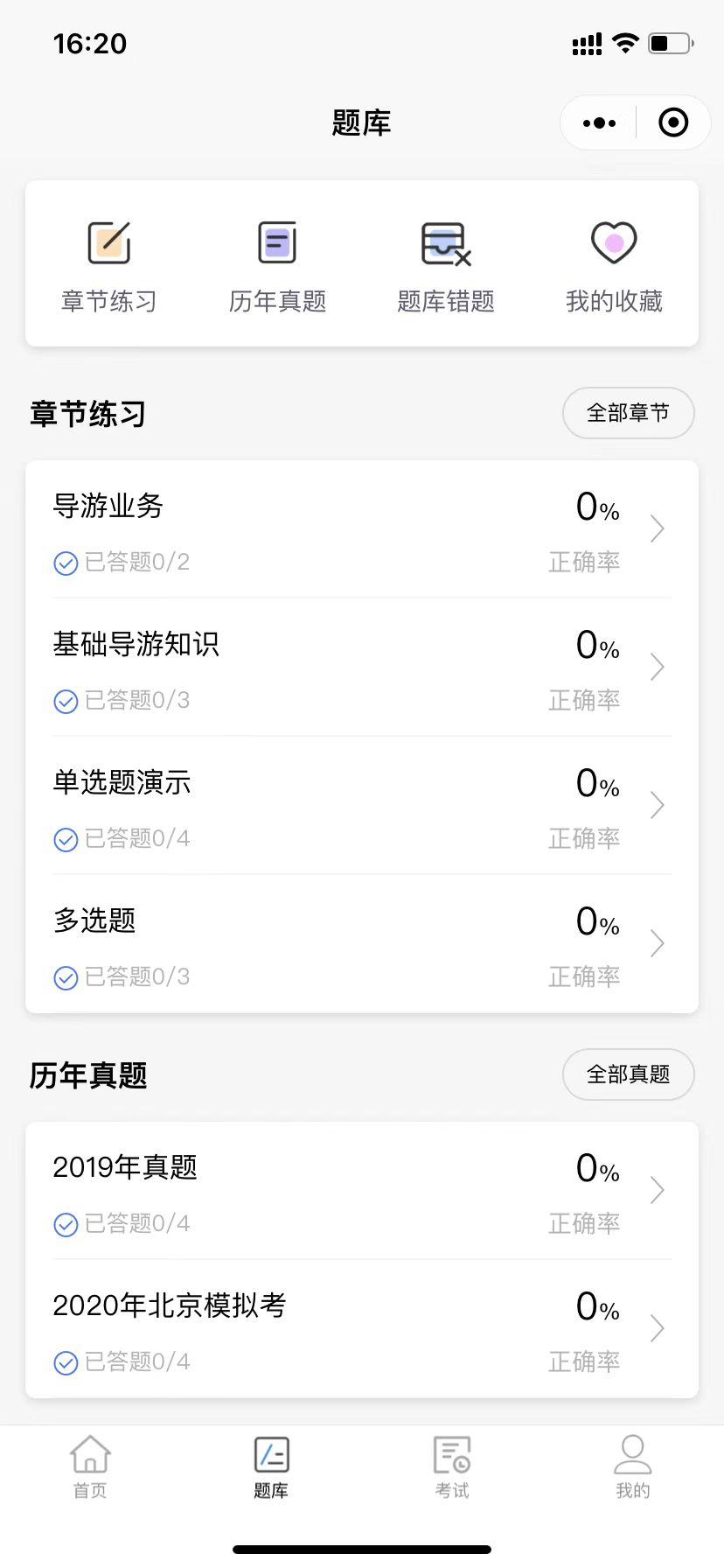
Task: Open 章节练习 shortcut at the top
Action: click(109, 266)
